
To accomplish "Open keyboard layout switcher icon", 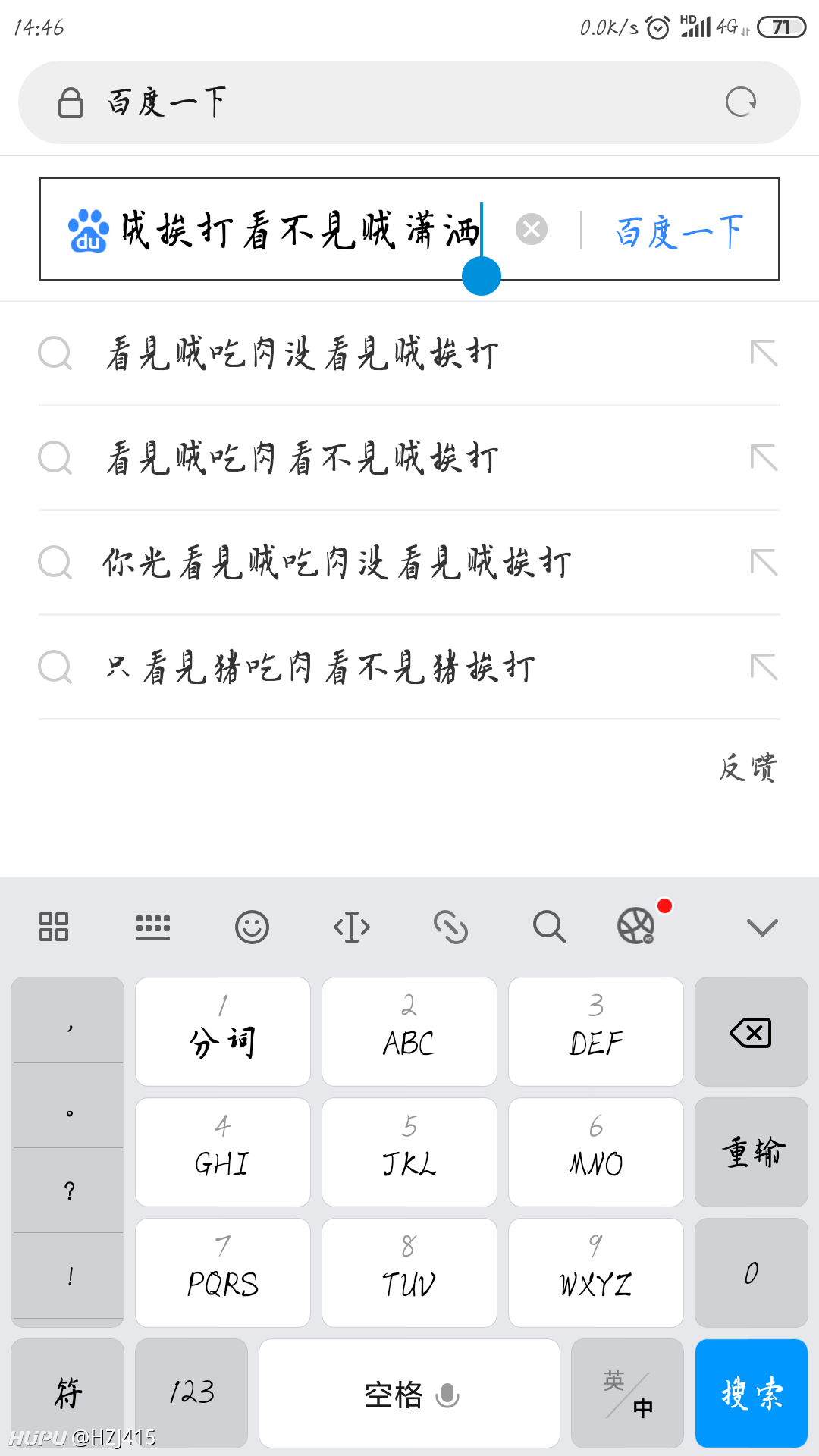I will pos(153,927).
